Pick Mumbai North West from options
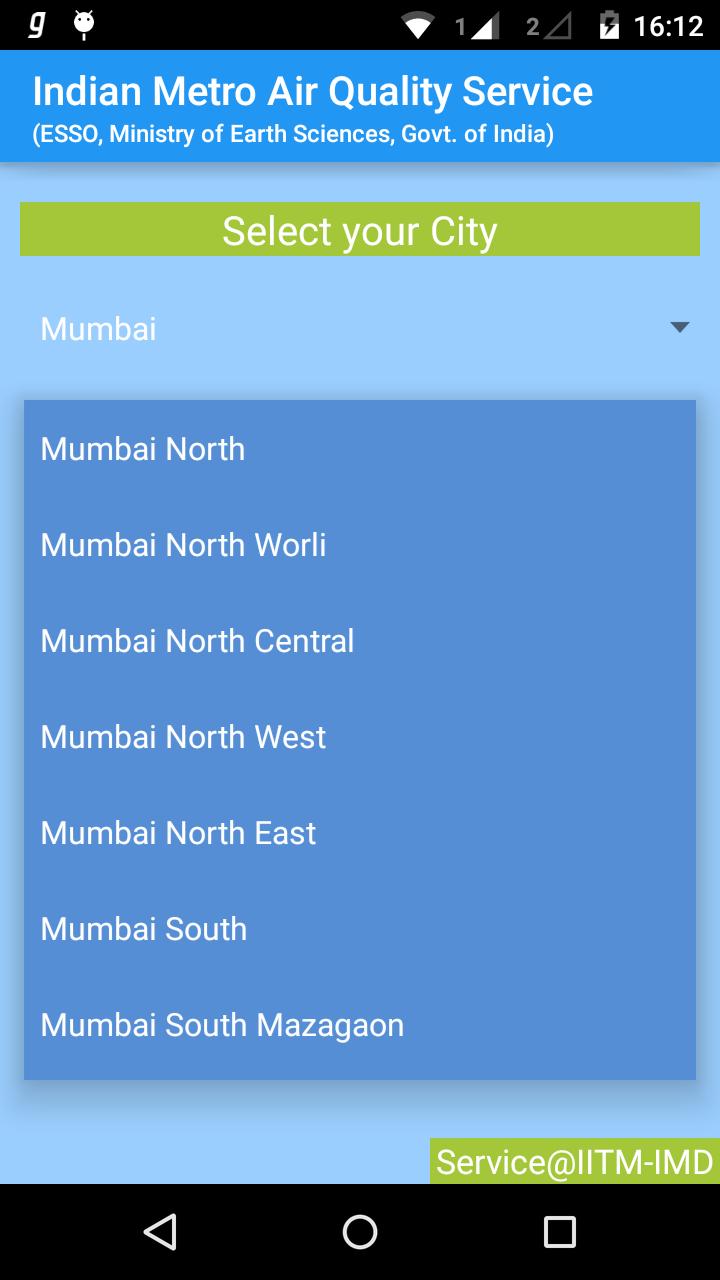 click(182, 736)
